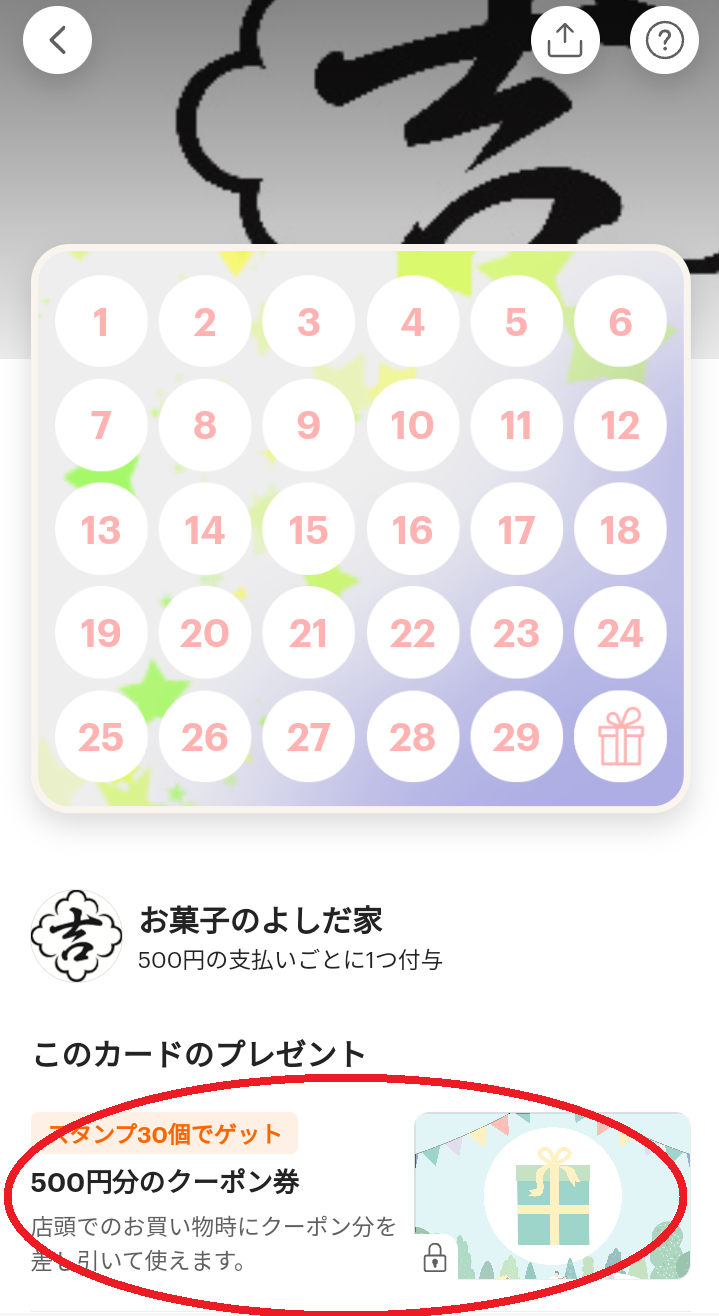Open the help question mark icon
The width and height of the screenshot is (719, 1316).
[x=664, y=40]
